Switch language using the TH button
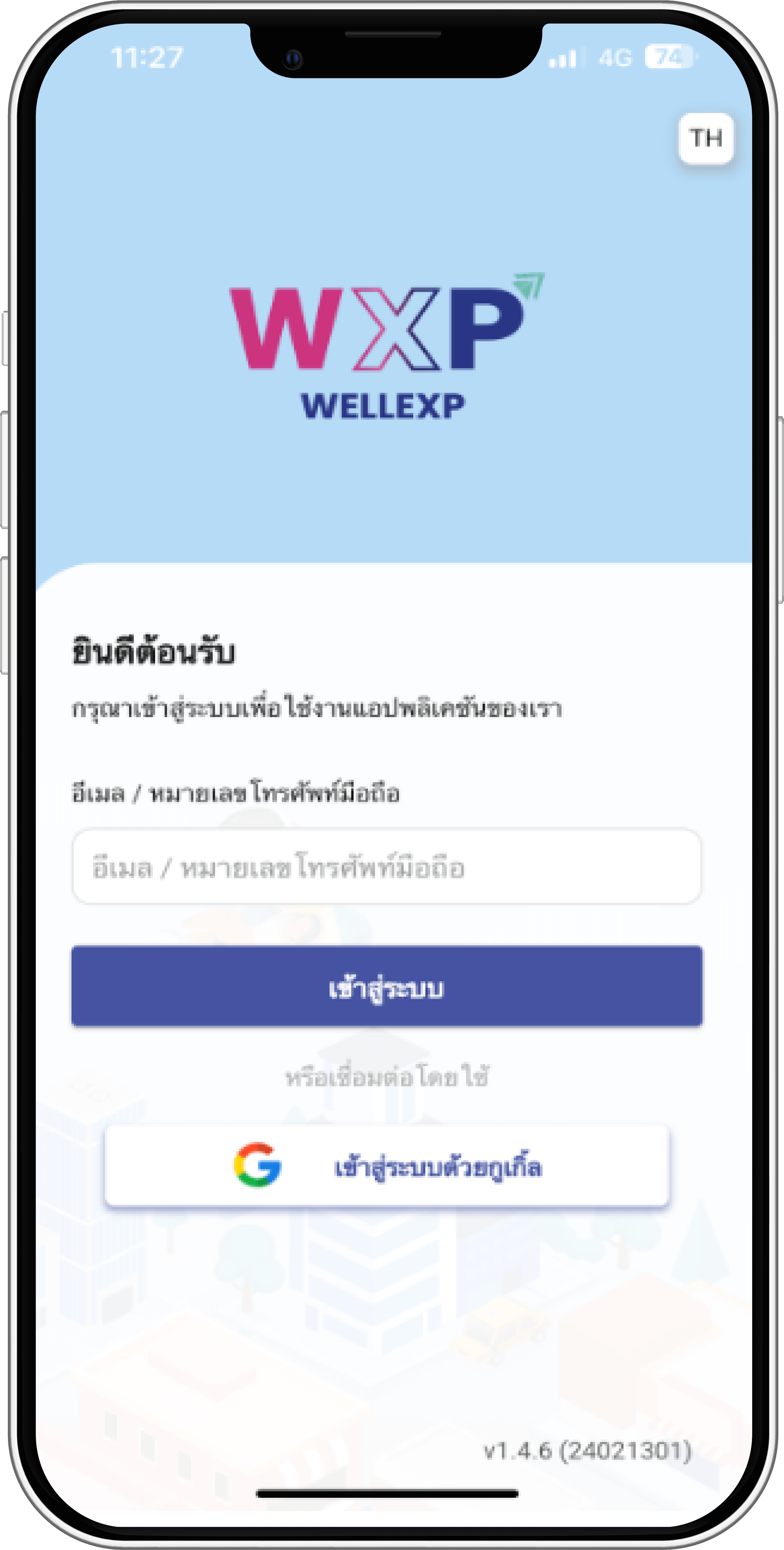 point(706,138)
